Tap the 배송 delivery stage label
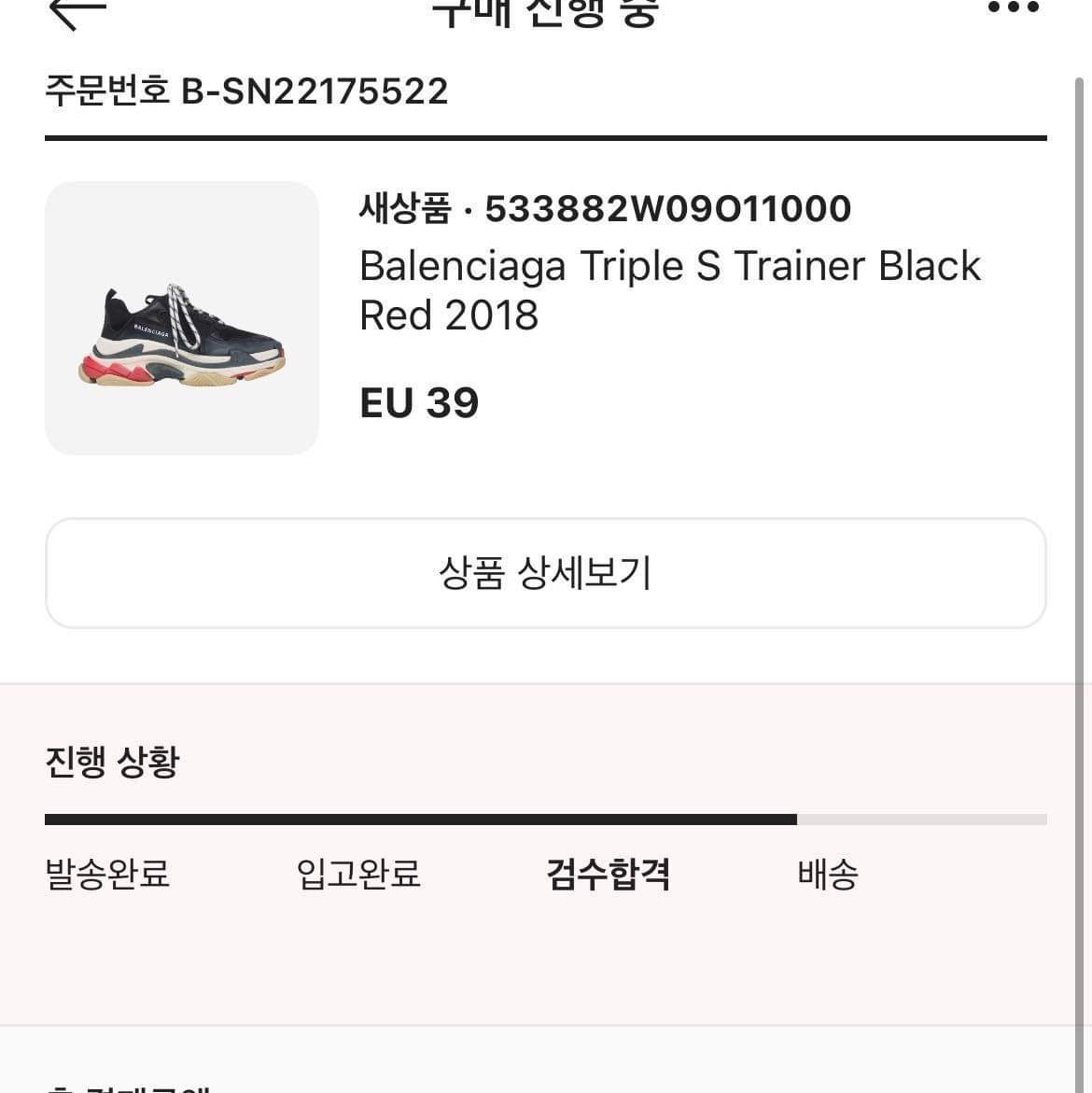The width and height of the screenshot is (1092, 1093). [826, 876]
